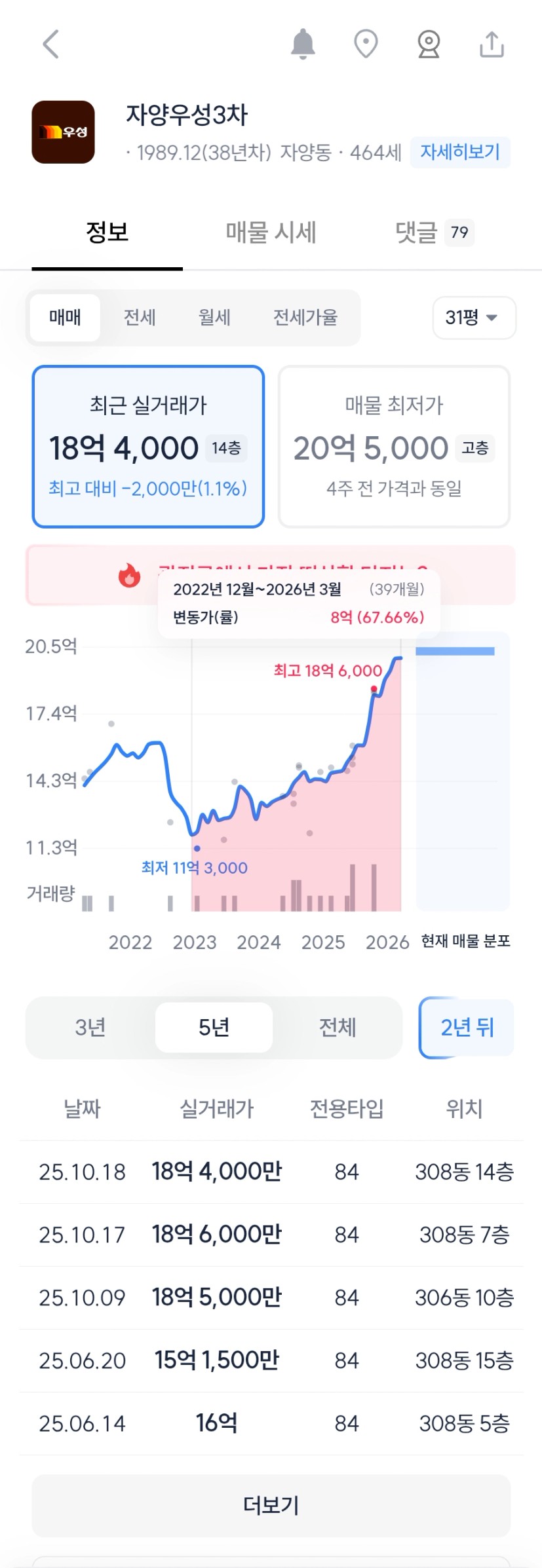Image resolution: width=542 pixels, height=1568 pixels.
Task: Set the chart range to 3년
Action: pos(90,1027)
